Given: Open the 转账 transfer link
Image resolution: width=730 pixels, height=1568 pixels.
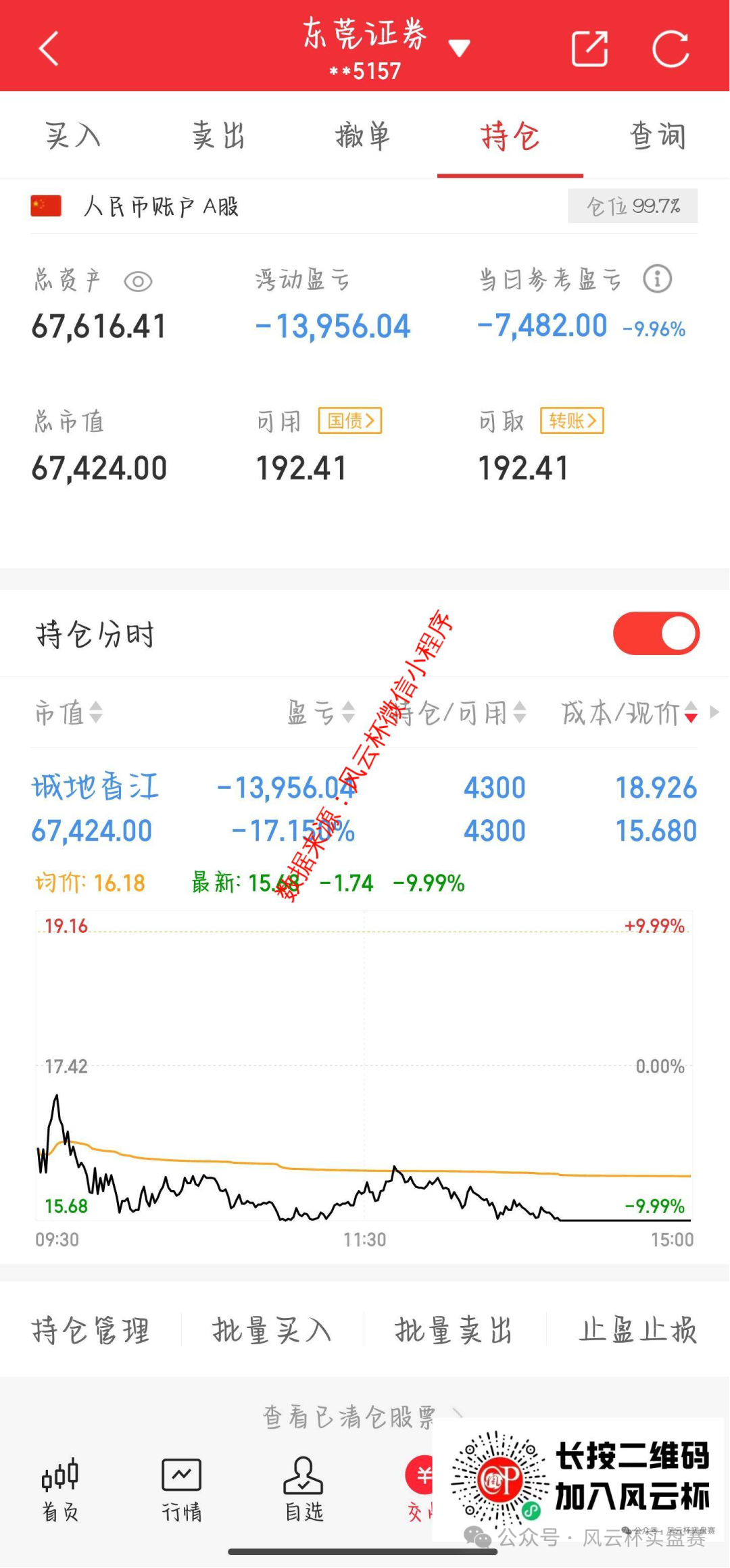Looking at the screenshot, I should click(572, 421).
